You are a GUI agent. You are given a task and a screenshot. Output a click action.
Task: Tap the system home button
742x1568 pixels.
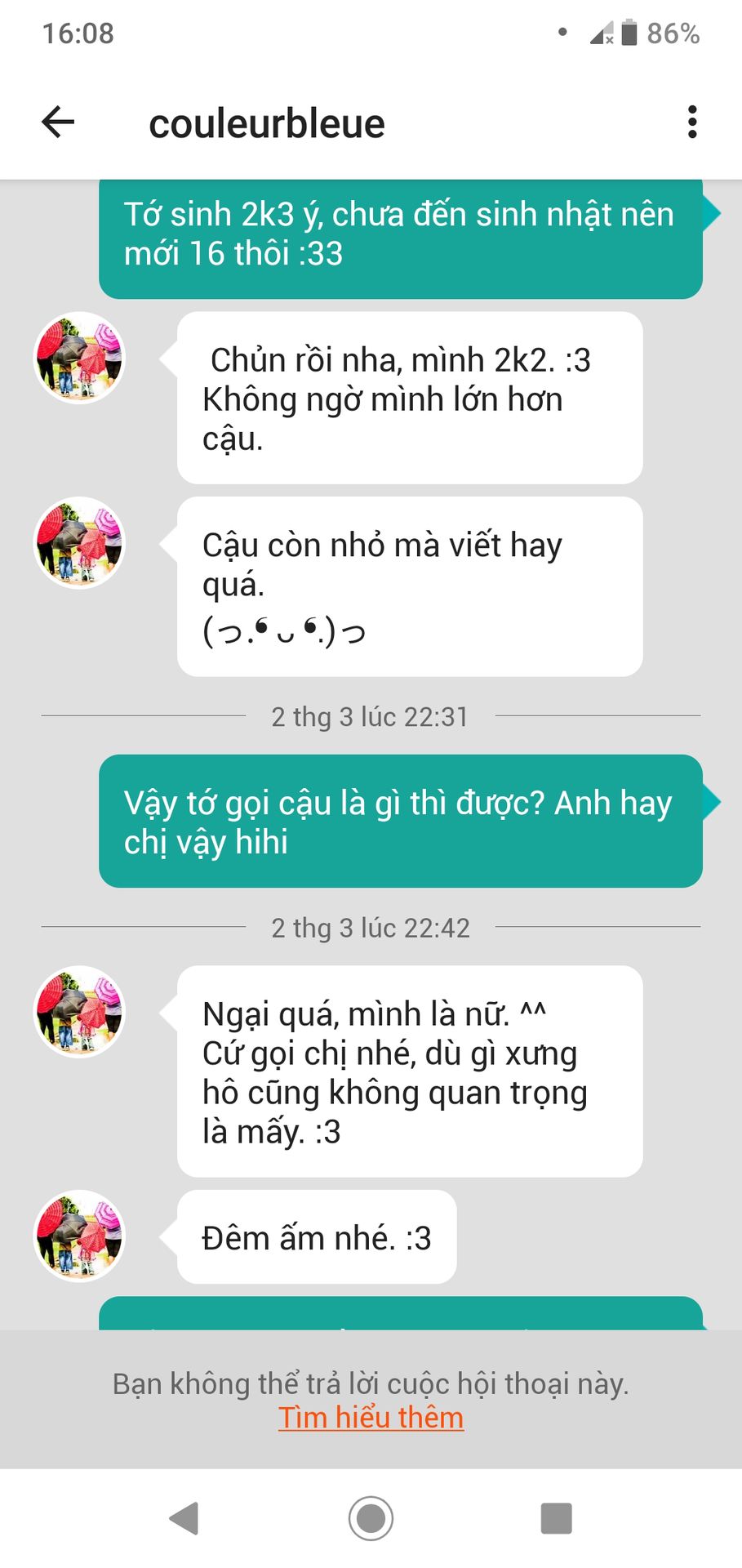click(371, 1518)
